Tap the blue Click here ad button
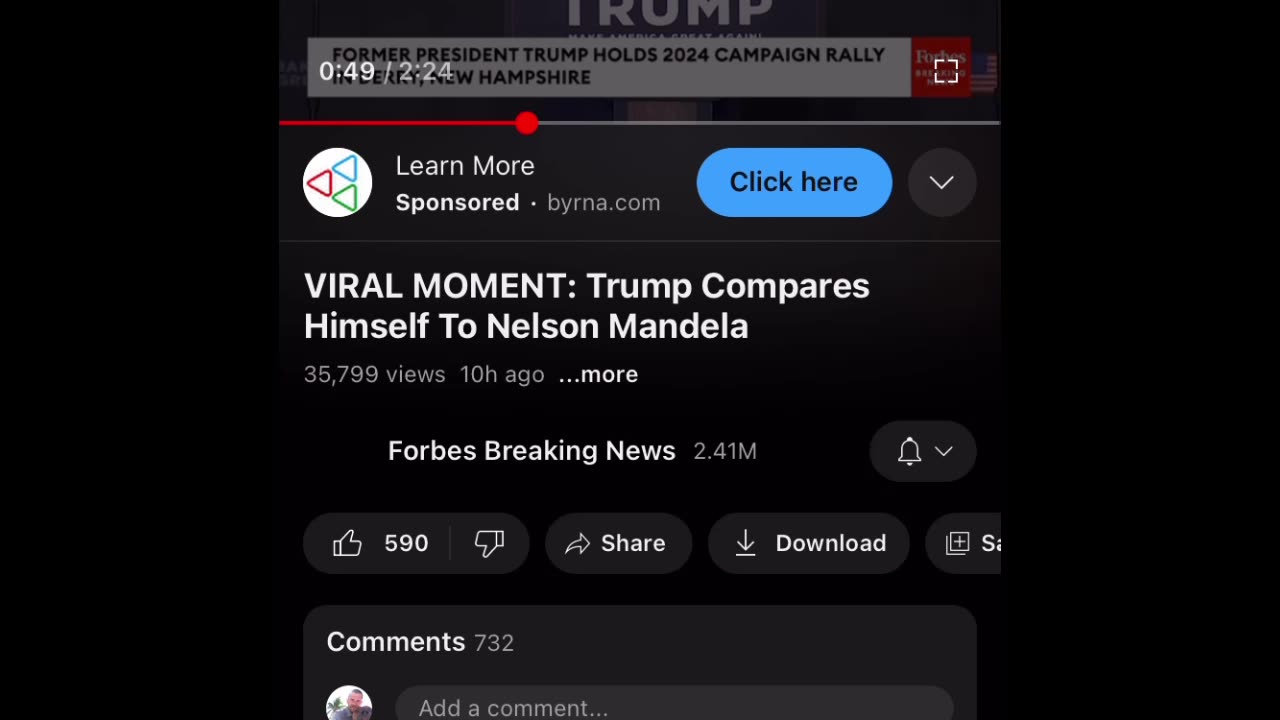The image size is (1280, 720). click(793, 182)
